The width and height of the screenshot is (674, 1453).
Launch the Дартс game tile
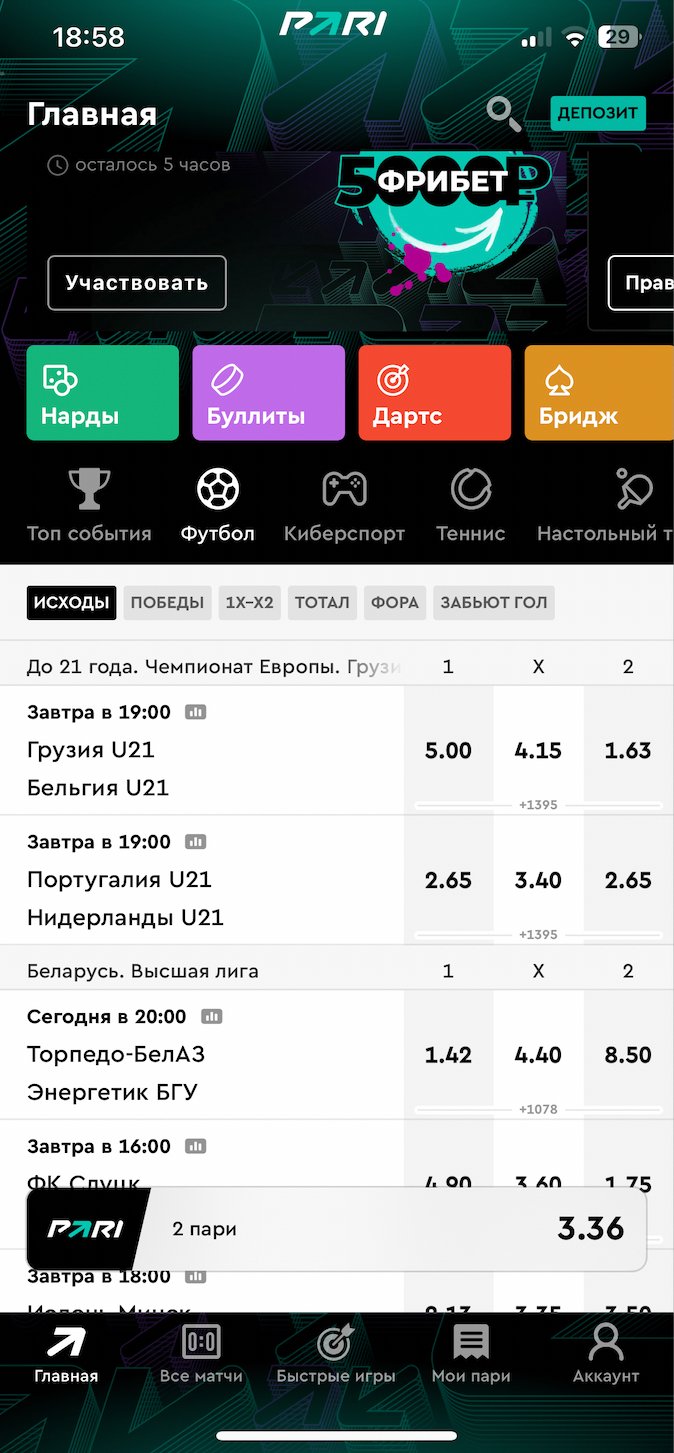(434, 393)
